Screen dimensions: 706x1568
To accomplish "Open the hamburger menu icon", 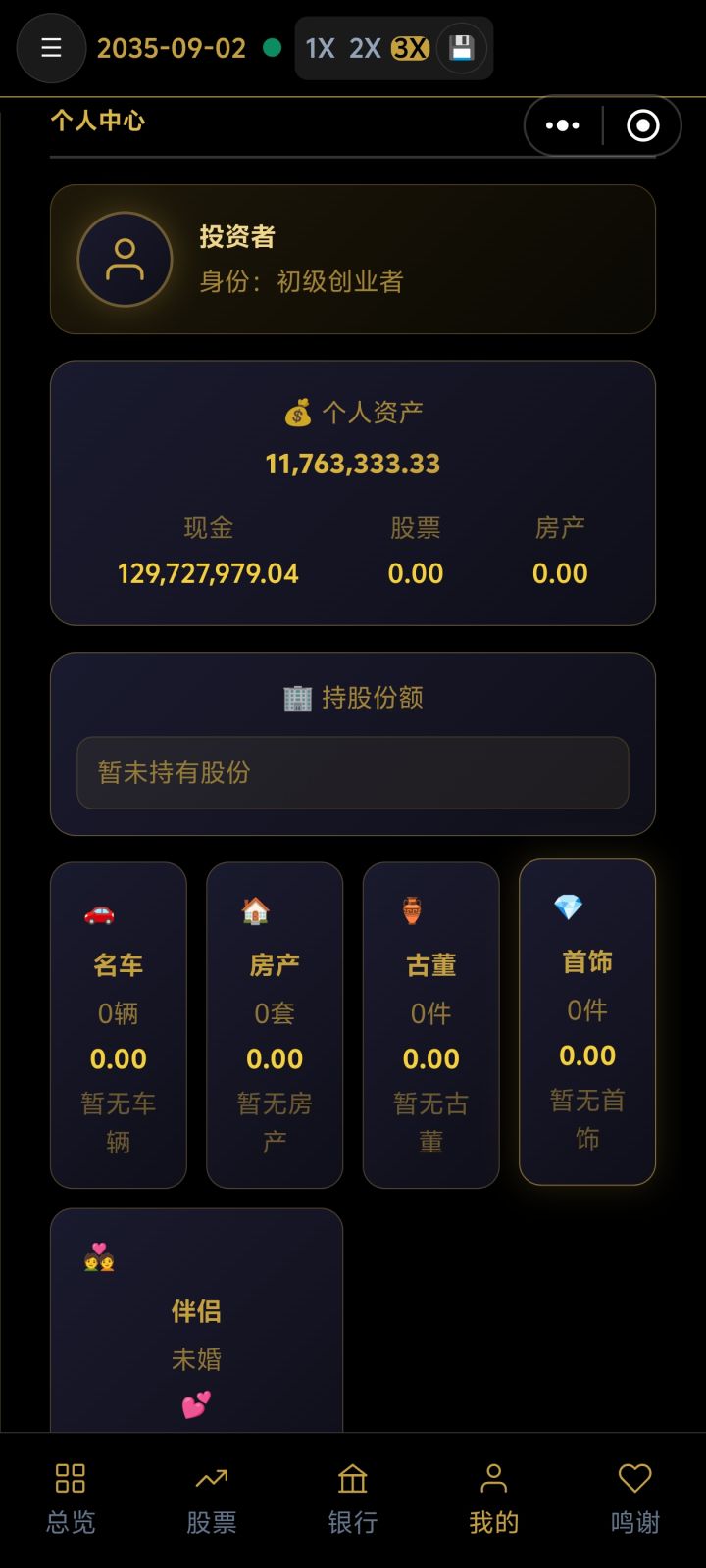I will (x=51, y=48).
